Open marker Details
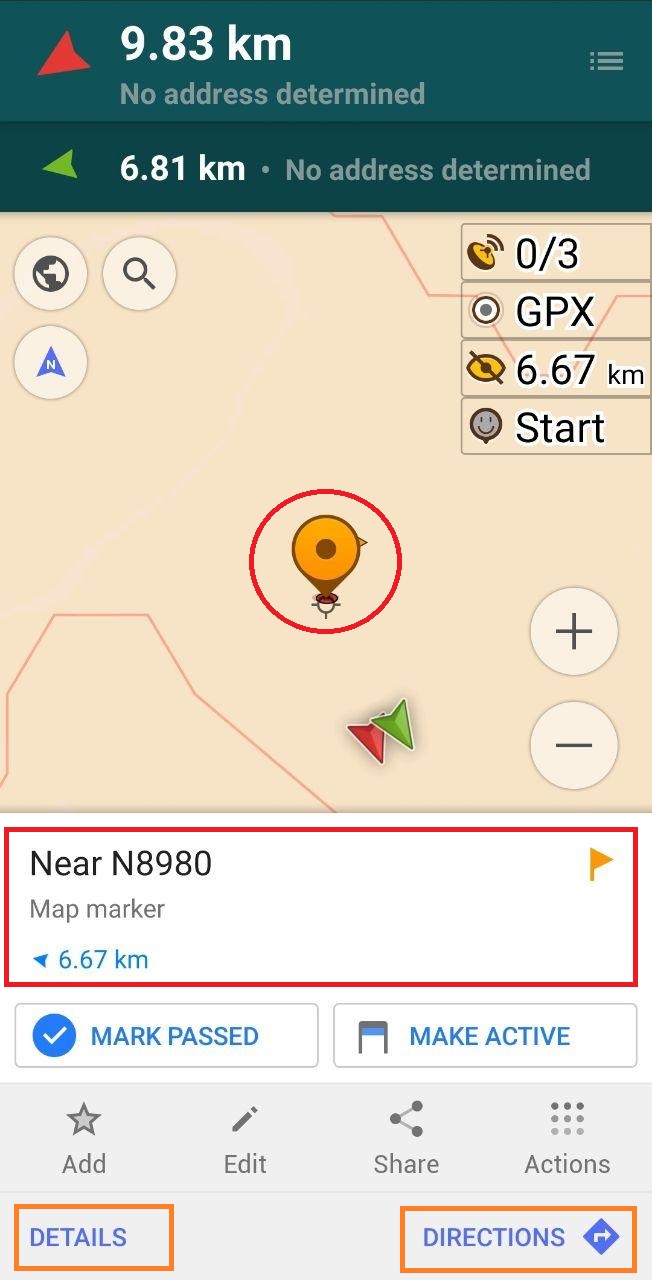The height and width of the screenshot is (1280, 652). [79, 1237]
